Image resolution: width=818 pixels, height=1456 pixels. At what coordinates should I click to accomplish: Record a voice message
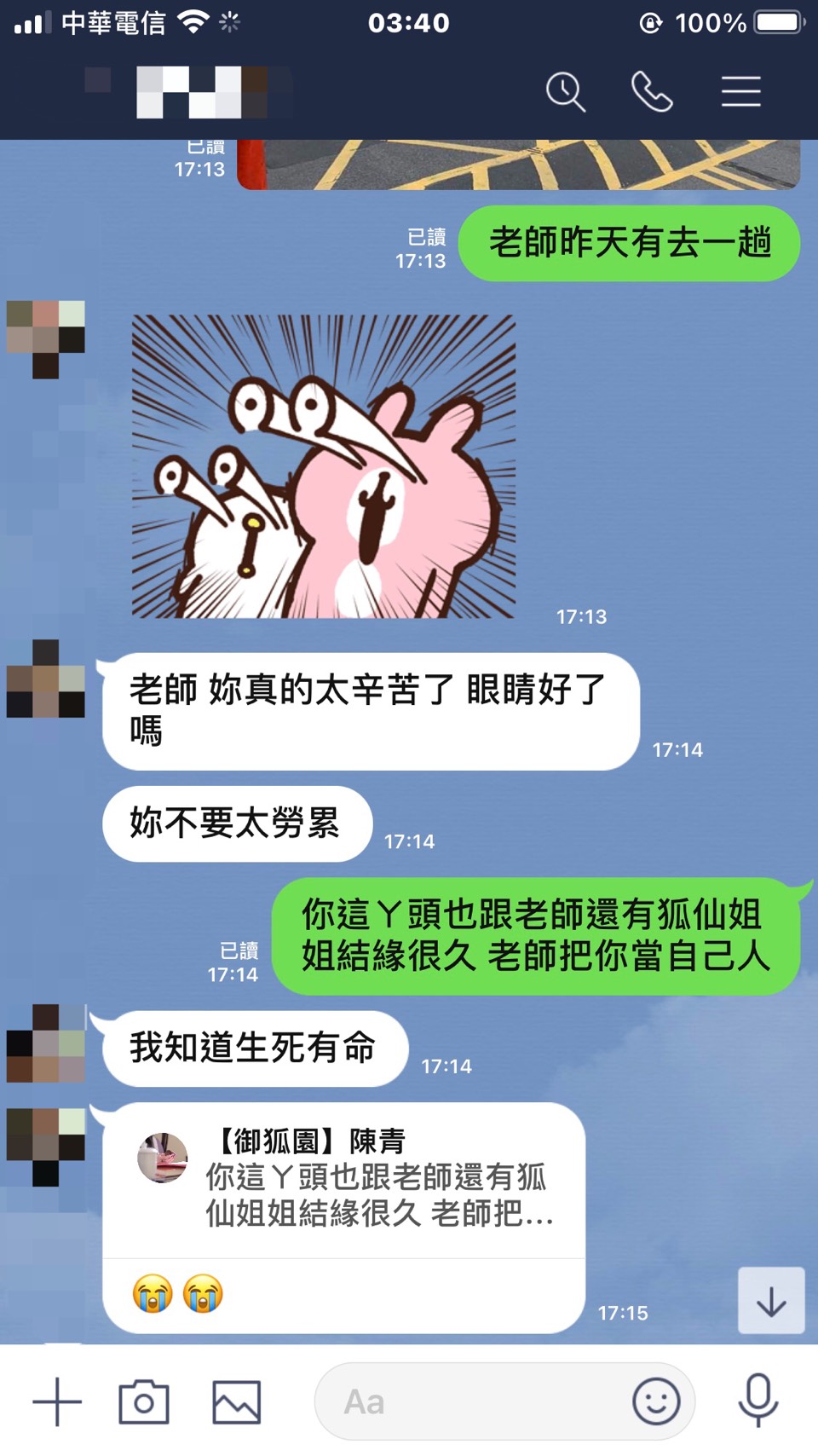tap(758, 1401)
